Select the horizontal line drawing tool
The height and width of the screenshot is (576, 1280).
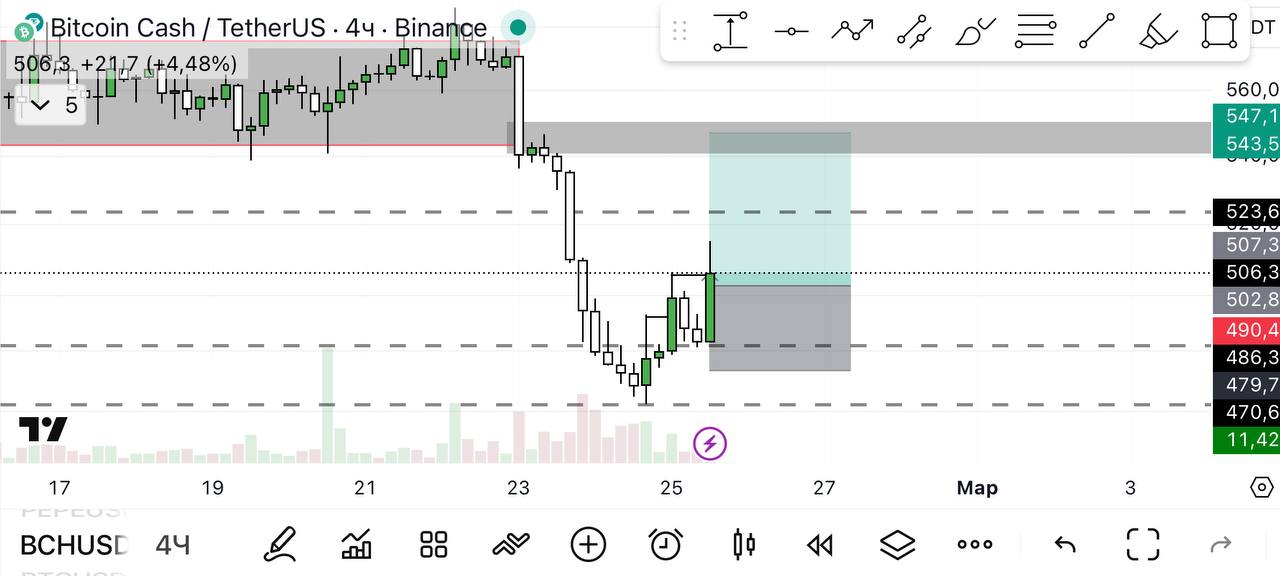(x=791, y=31)
